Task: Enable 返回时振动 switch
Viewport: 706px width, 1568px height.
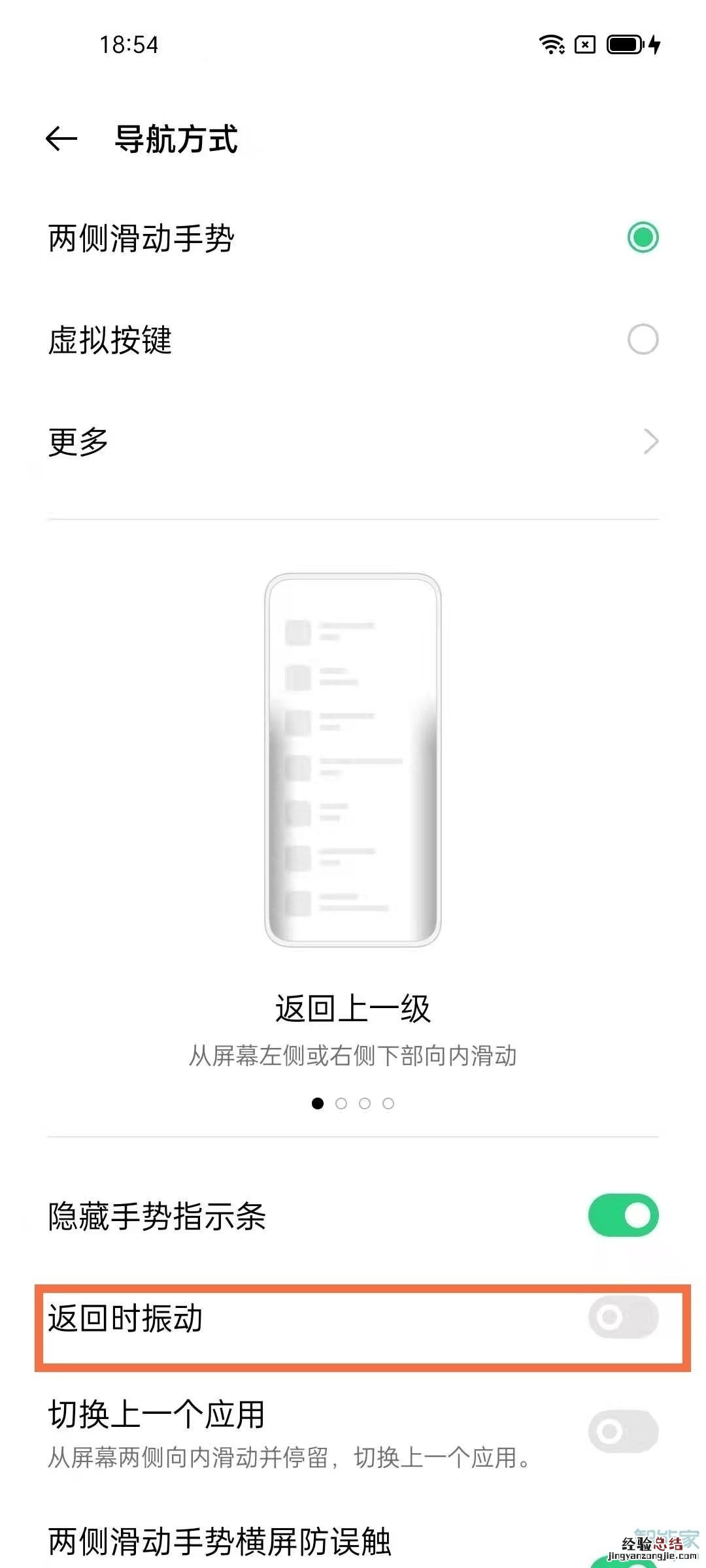Action: click(x=623, y=1317)
